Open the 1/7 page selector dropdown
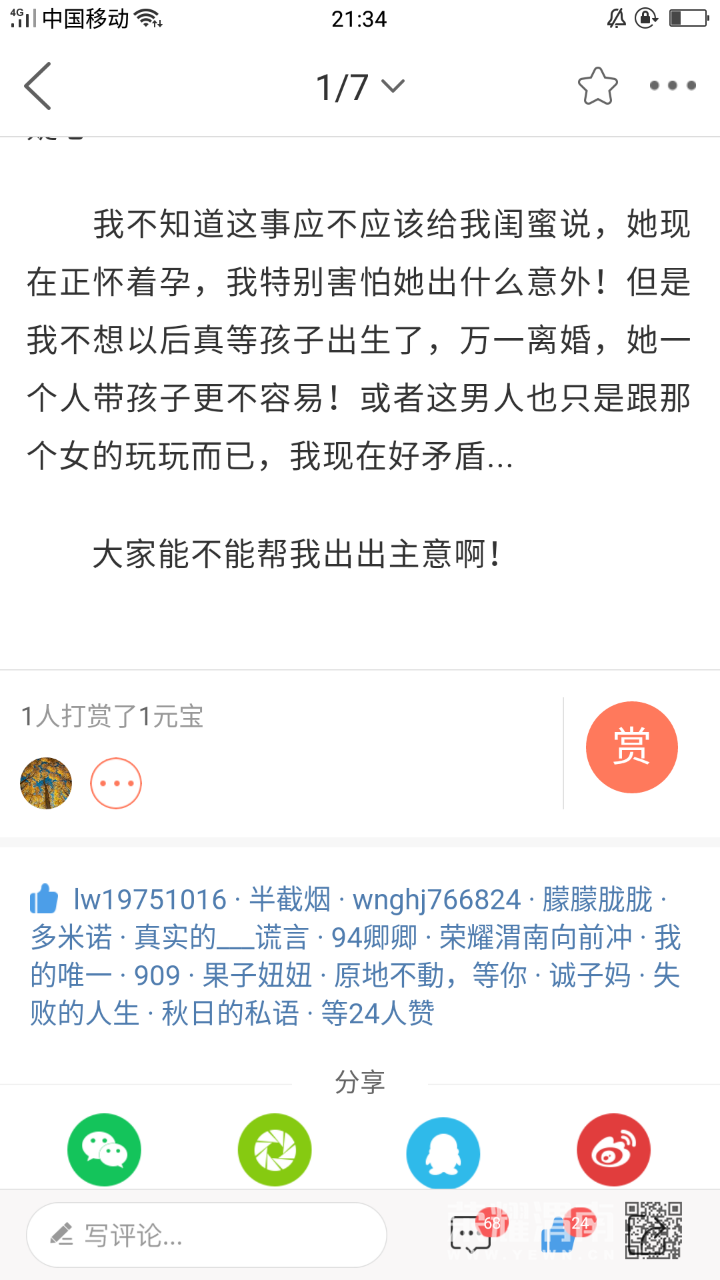The width and height of the screenshot is (720, 1280). [x=360, y=87]
